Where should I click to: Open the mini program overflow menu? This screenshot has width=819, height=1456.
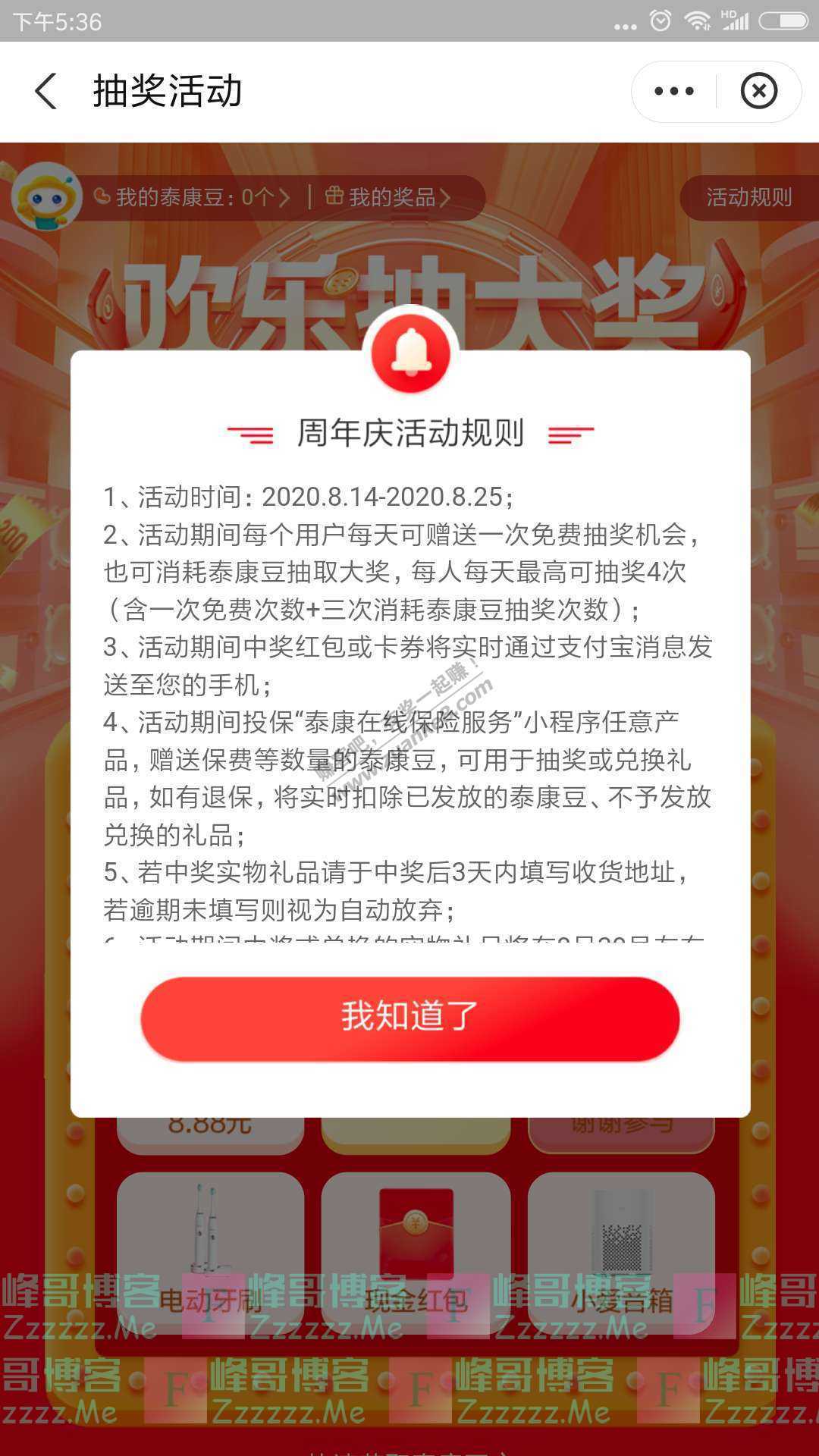tap(673, 92)
